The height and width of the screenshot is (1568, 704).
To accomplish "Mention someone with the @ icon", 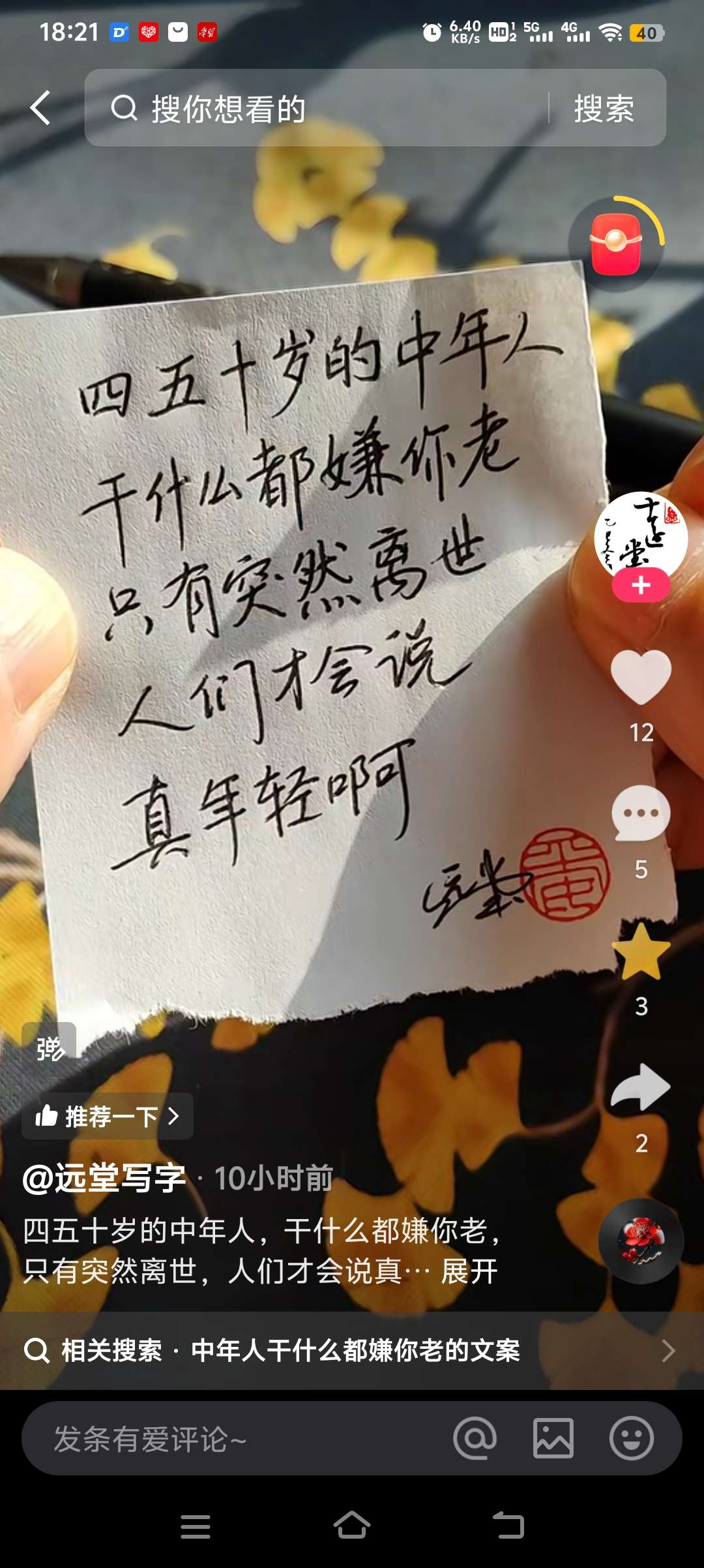I will coord(475,1438).
